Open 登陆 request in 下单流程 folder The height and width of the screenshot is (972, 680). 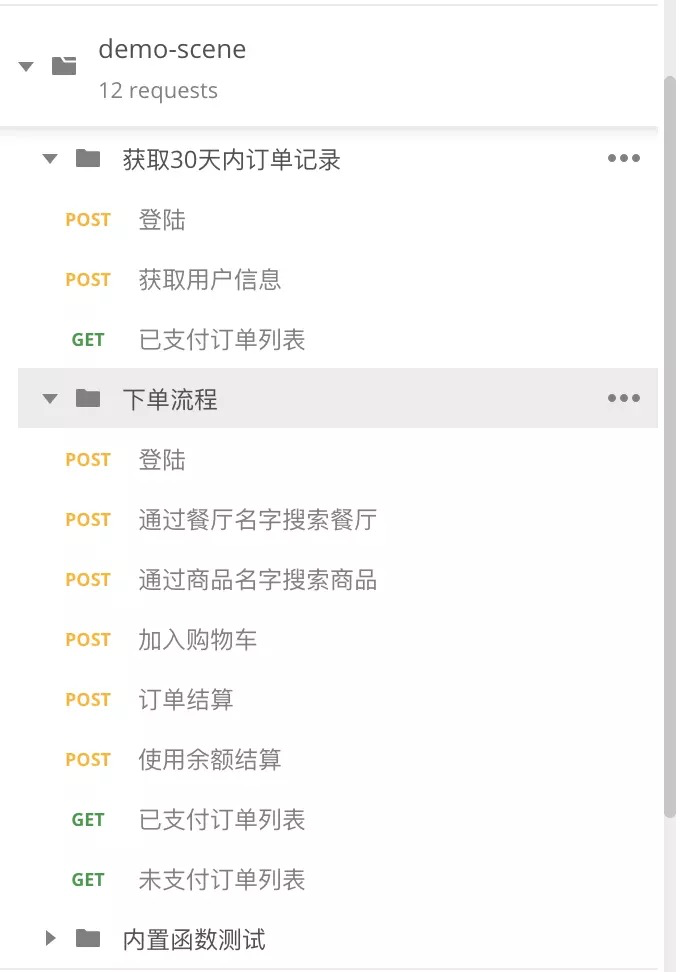click(x=162, y=460)
